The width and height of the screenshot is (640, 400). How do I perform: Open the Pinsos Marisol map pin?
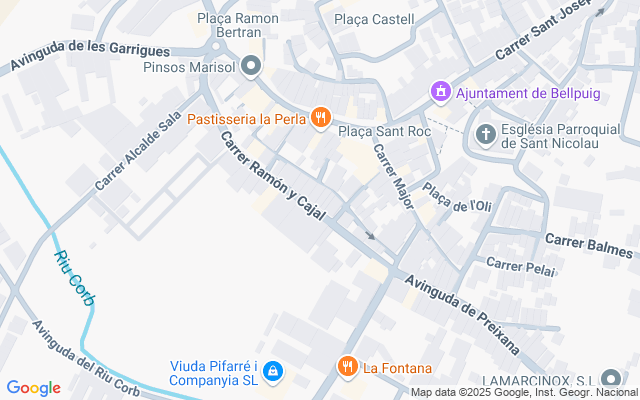pyautogui.click(x=251, y=67)
